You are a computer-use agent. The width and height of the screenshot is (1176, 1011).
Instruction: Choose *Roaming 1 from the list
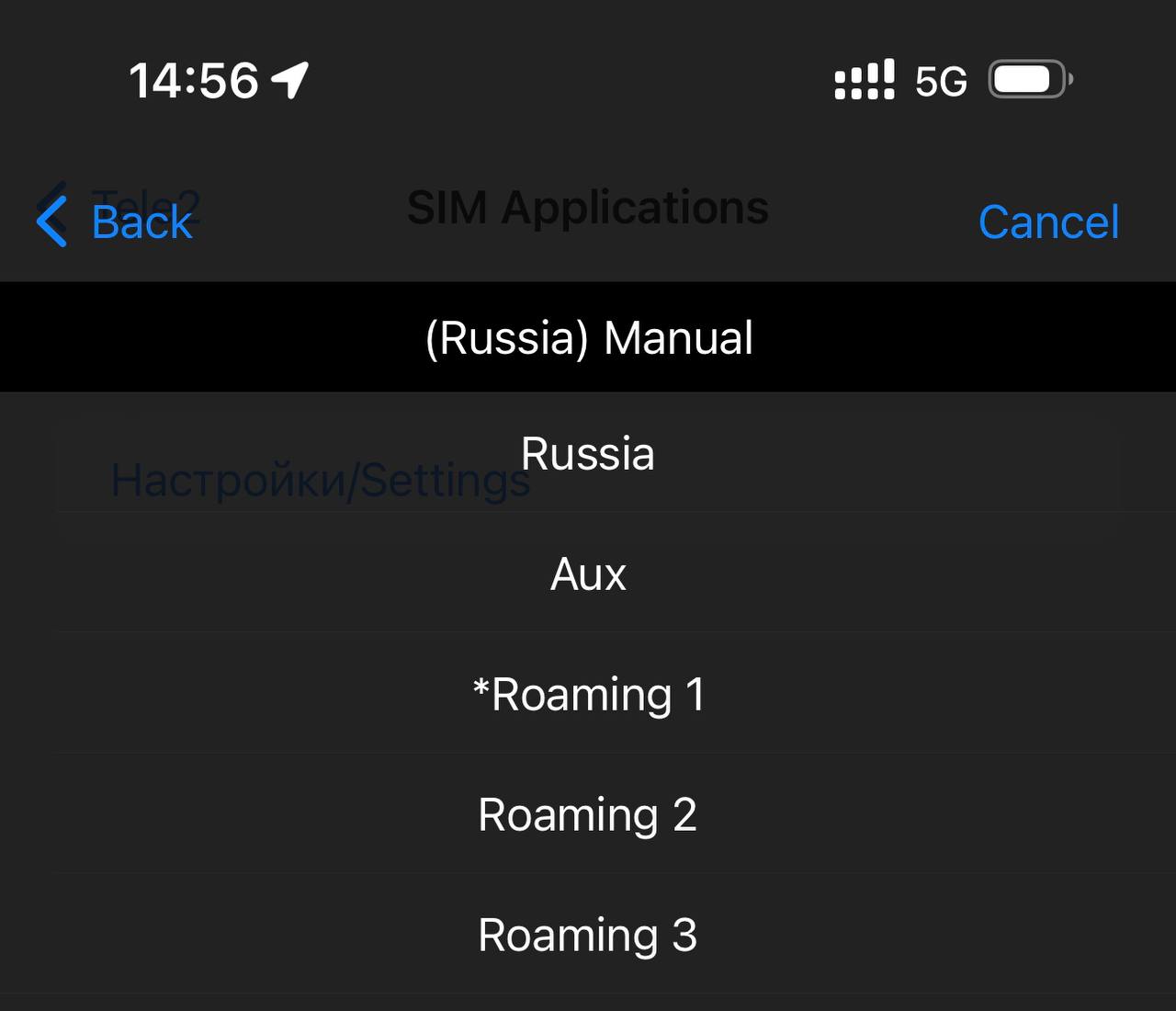(x=588, y=694)
